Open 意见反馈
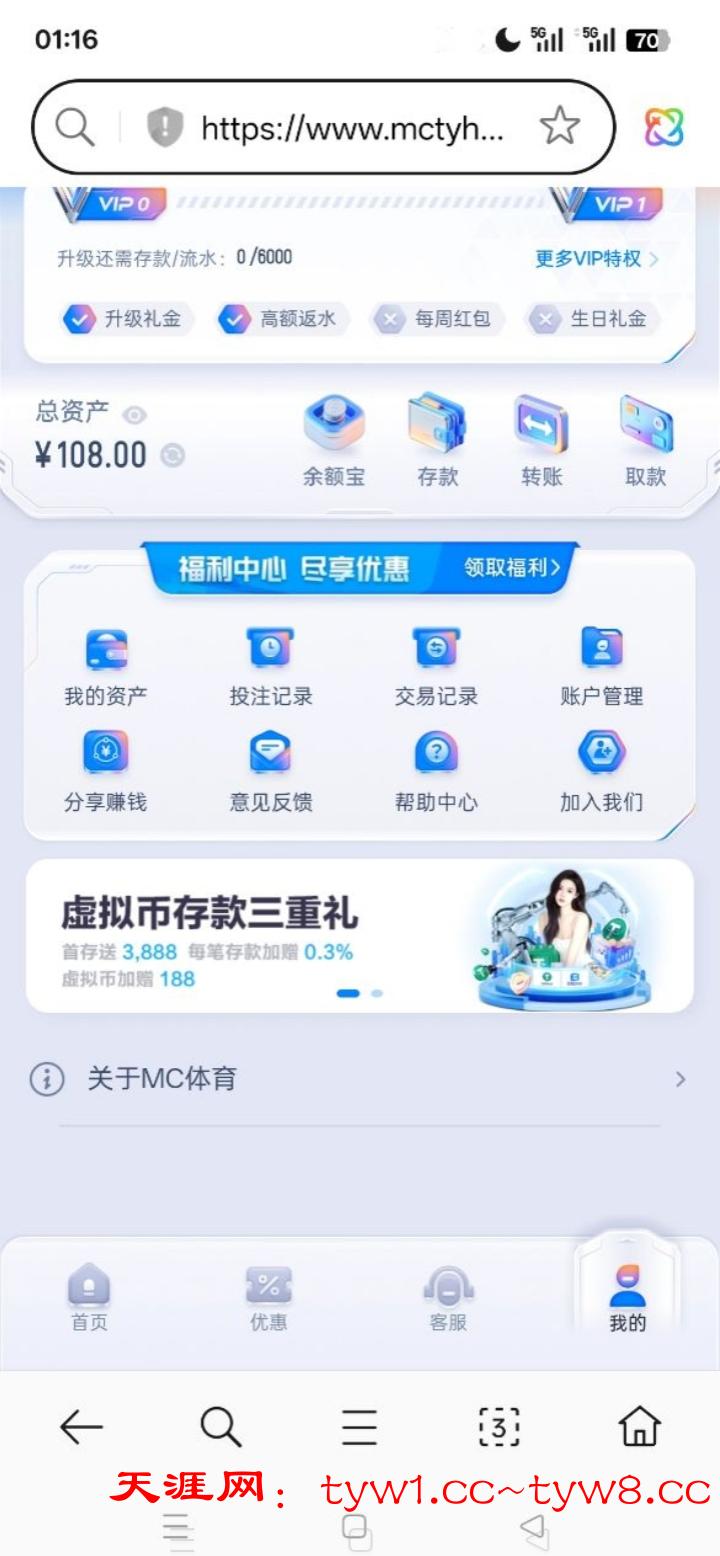The height and width of the screenshot is (1556, 720). tap(270, 772)
